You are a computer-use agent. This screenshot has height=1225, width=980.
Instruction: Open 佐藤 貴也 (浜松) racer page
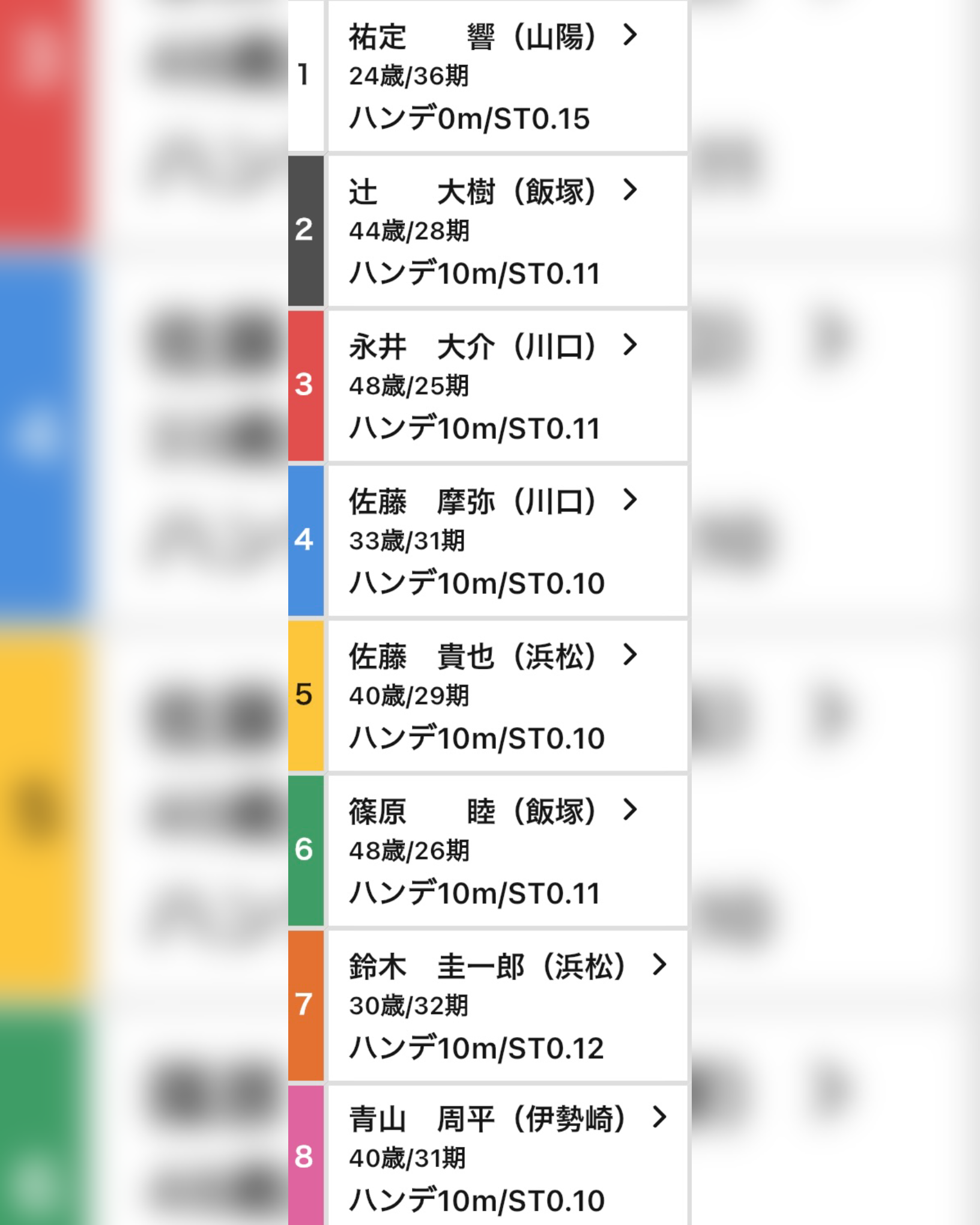click(x=507, y=696)
